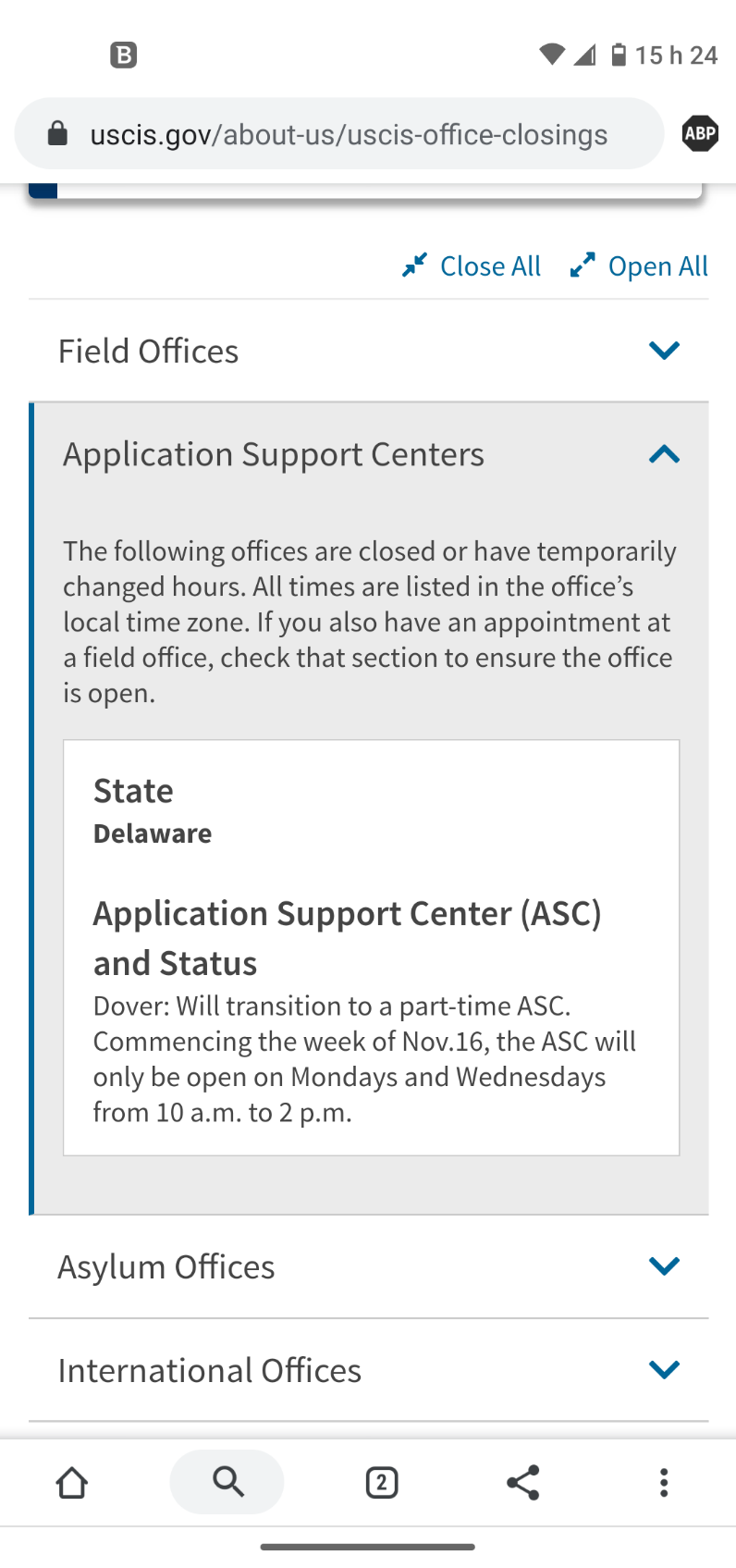Viewport: 736px width, 1568px height.
Task: Open the browser overflow menu
Action: pos(664,1482)
